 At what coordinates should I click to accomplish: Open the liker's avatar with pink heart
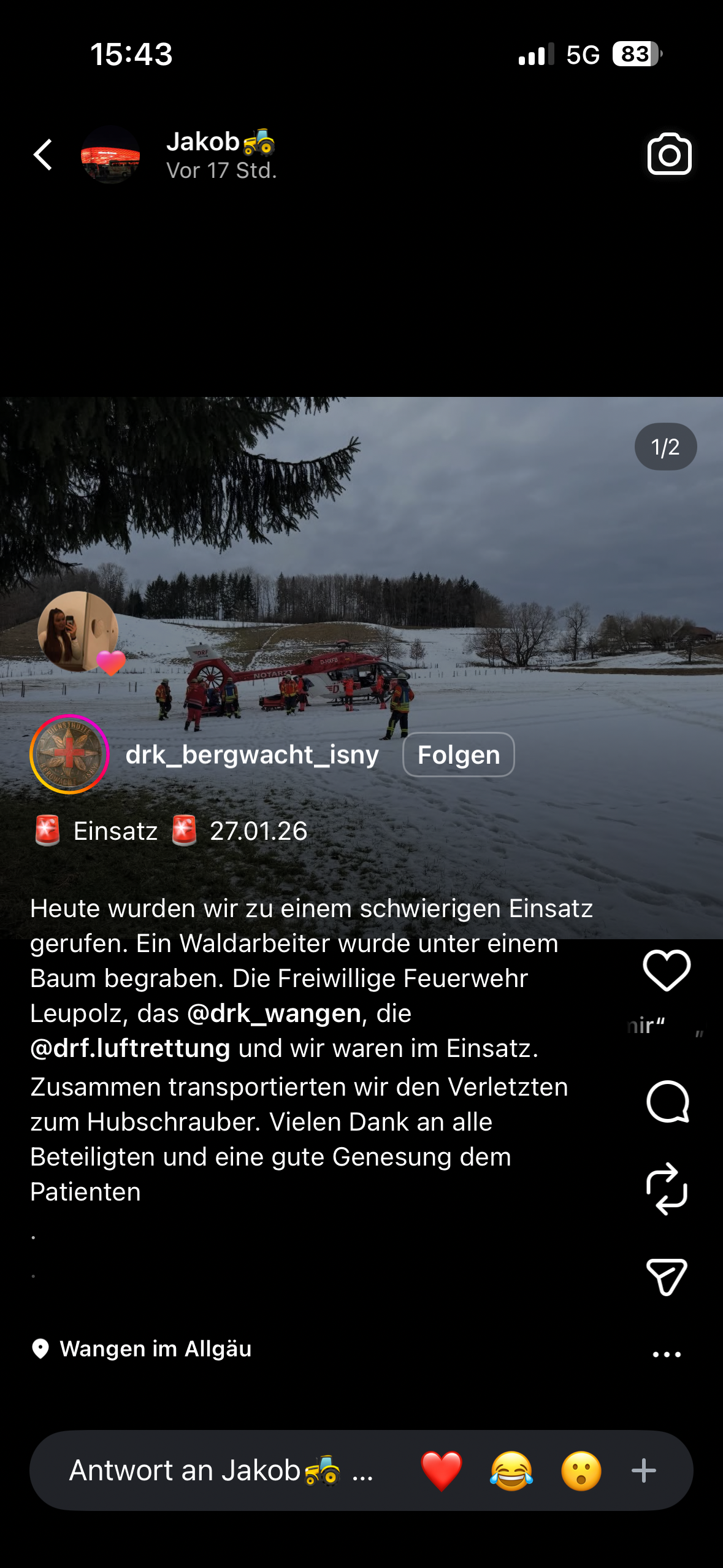(78, 632)
